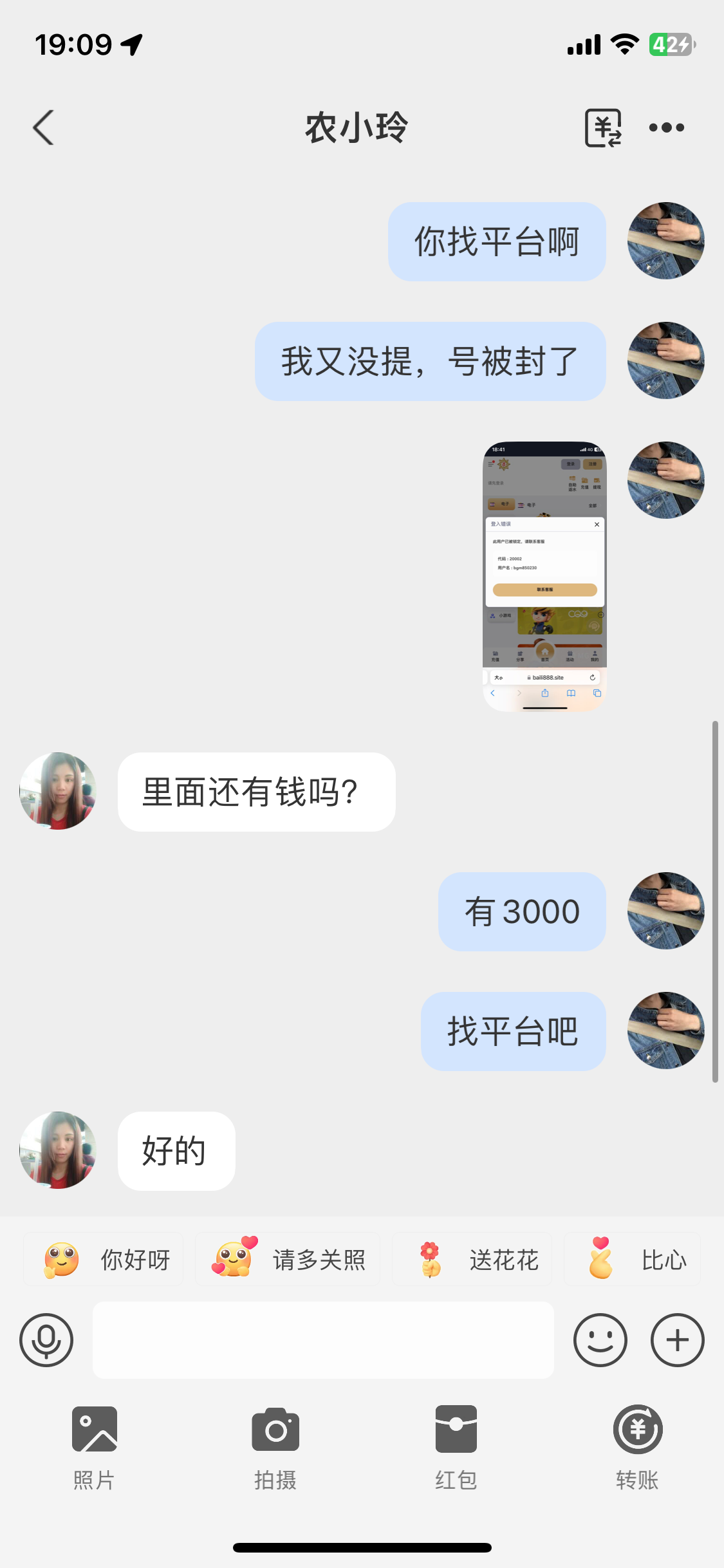Send the 你好呀 quick greeting sticker
724x1568 pixels.
(104, 1260)
